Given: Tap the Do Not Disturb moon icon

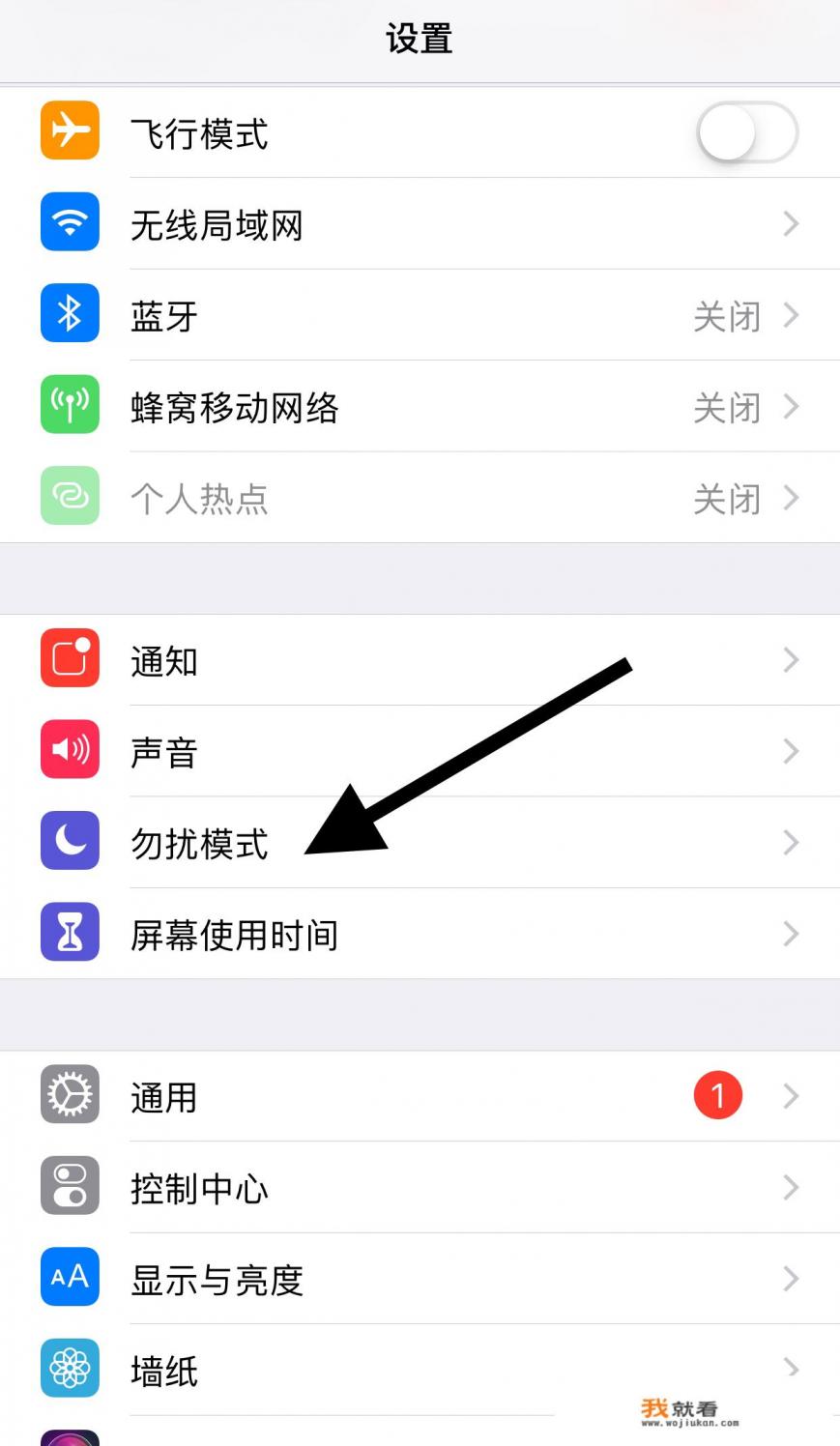Looking at the screenshot, I should [x=69, y=842].
